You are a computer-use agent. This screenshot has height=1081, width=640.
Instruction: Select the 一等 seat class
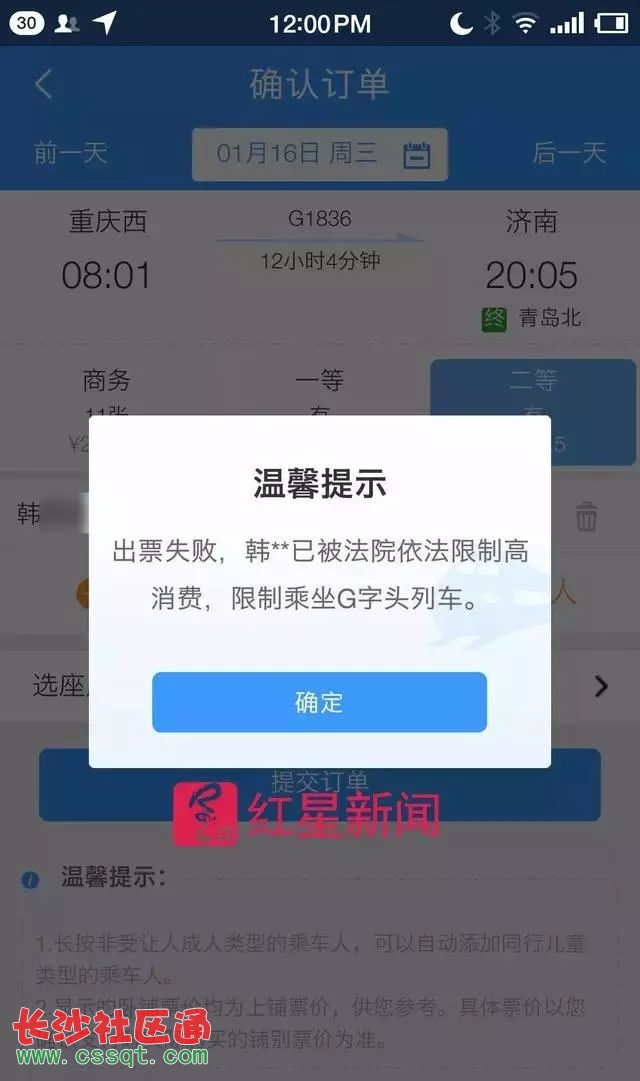click(x=320, y=395)
